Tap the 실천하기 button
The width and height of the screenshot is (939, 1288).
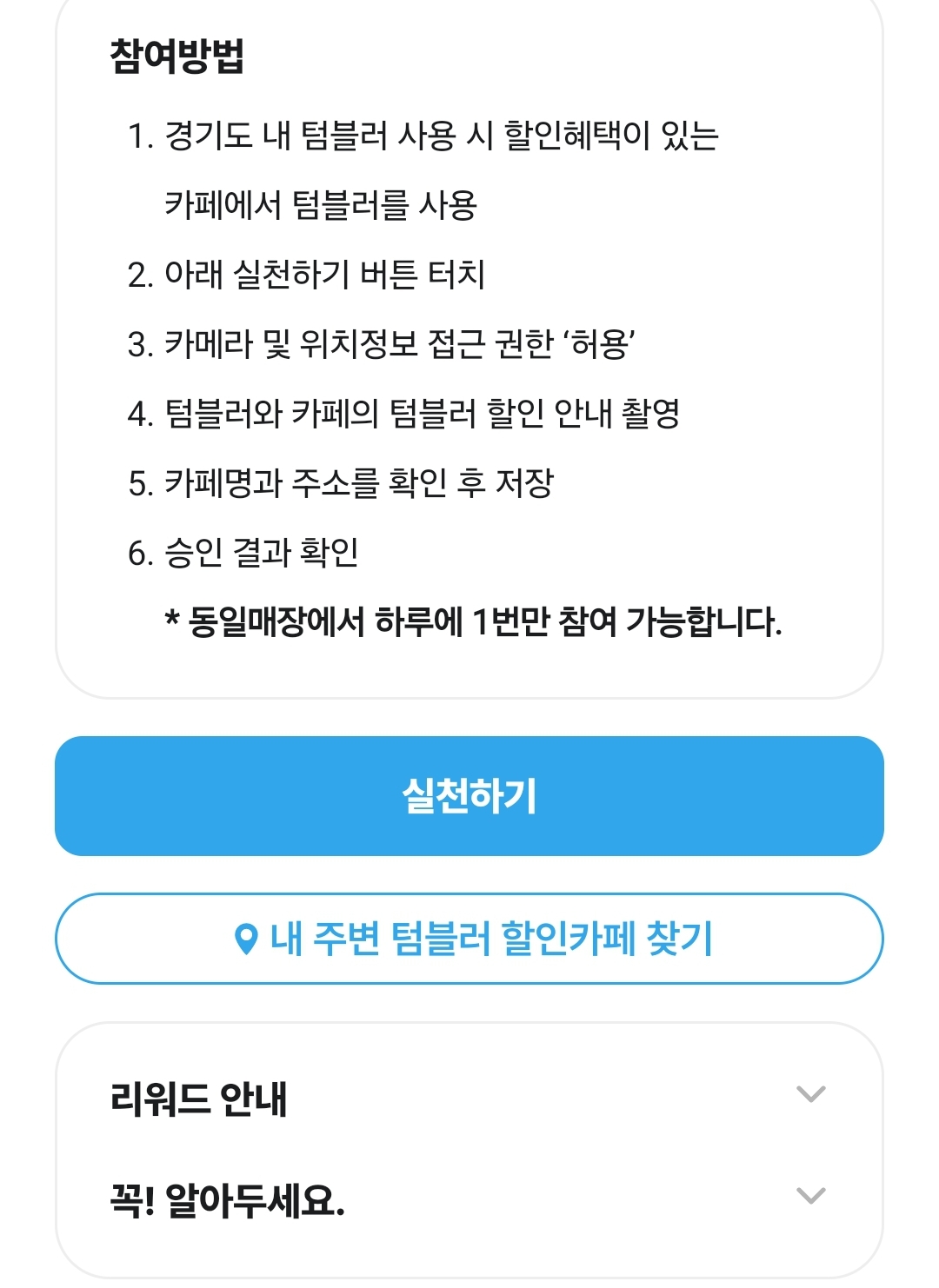coord(469,796)
